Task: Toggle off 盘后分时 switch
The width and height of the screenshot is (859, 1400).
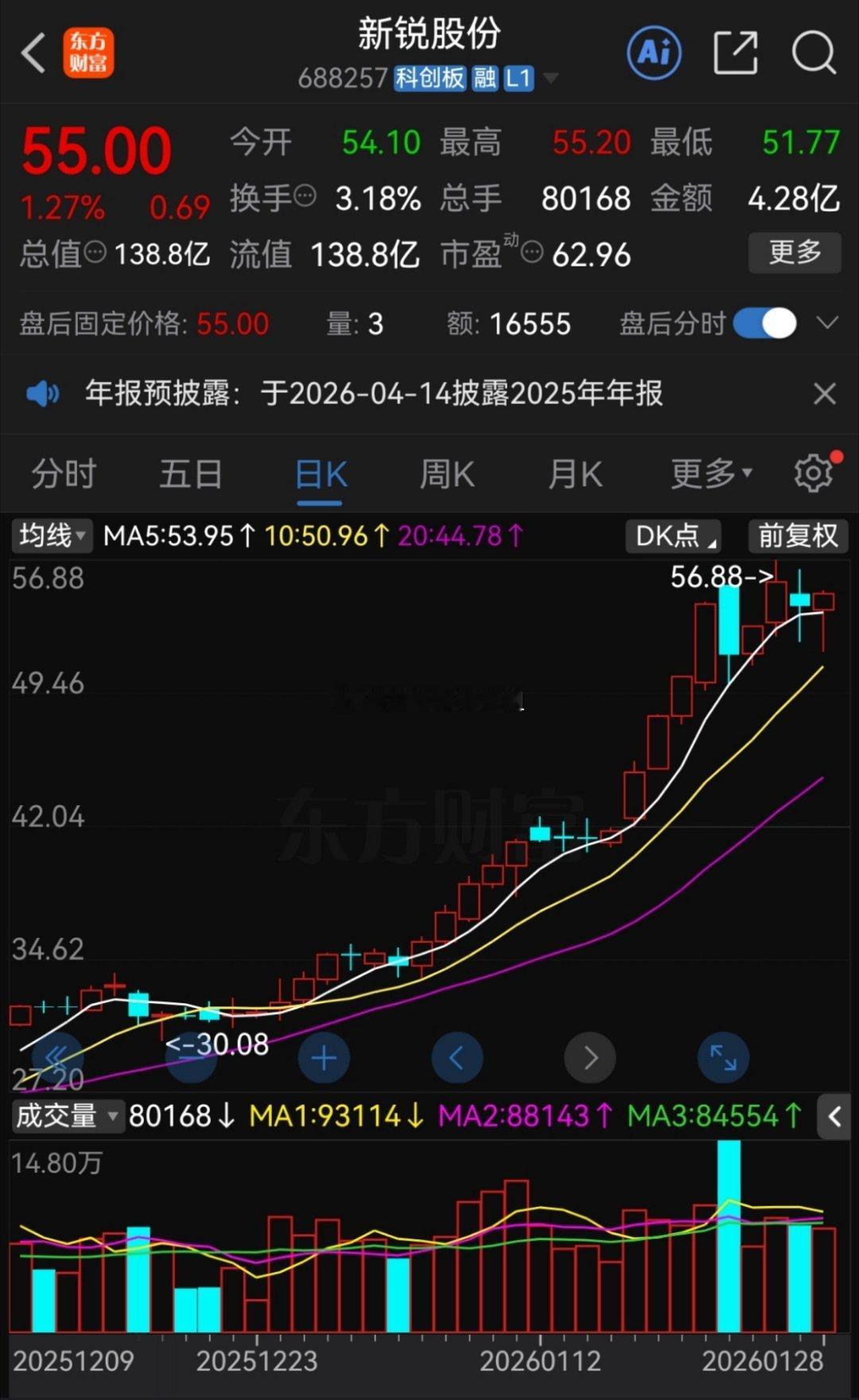Action: [x=765, y=324]
